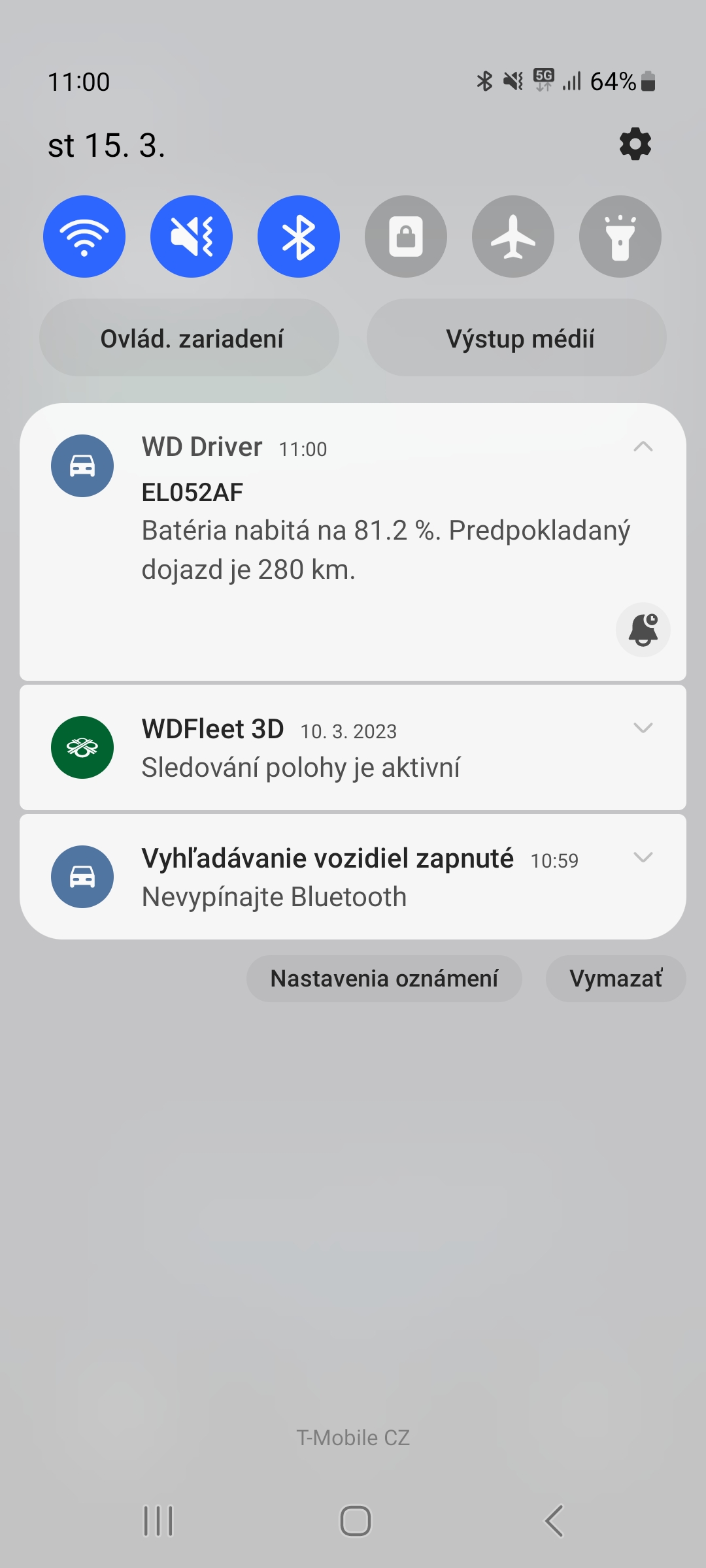Open Výstup médií media output
Image resolution: width=706 pixels, height=1568 pixels.
click(x=516, y=338)
